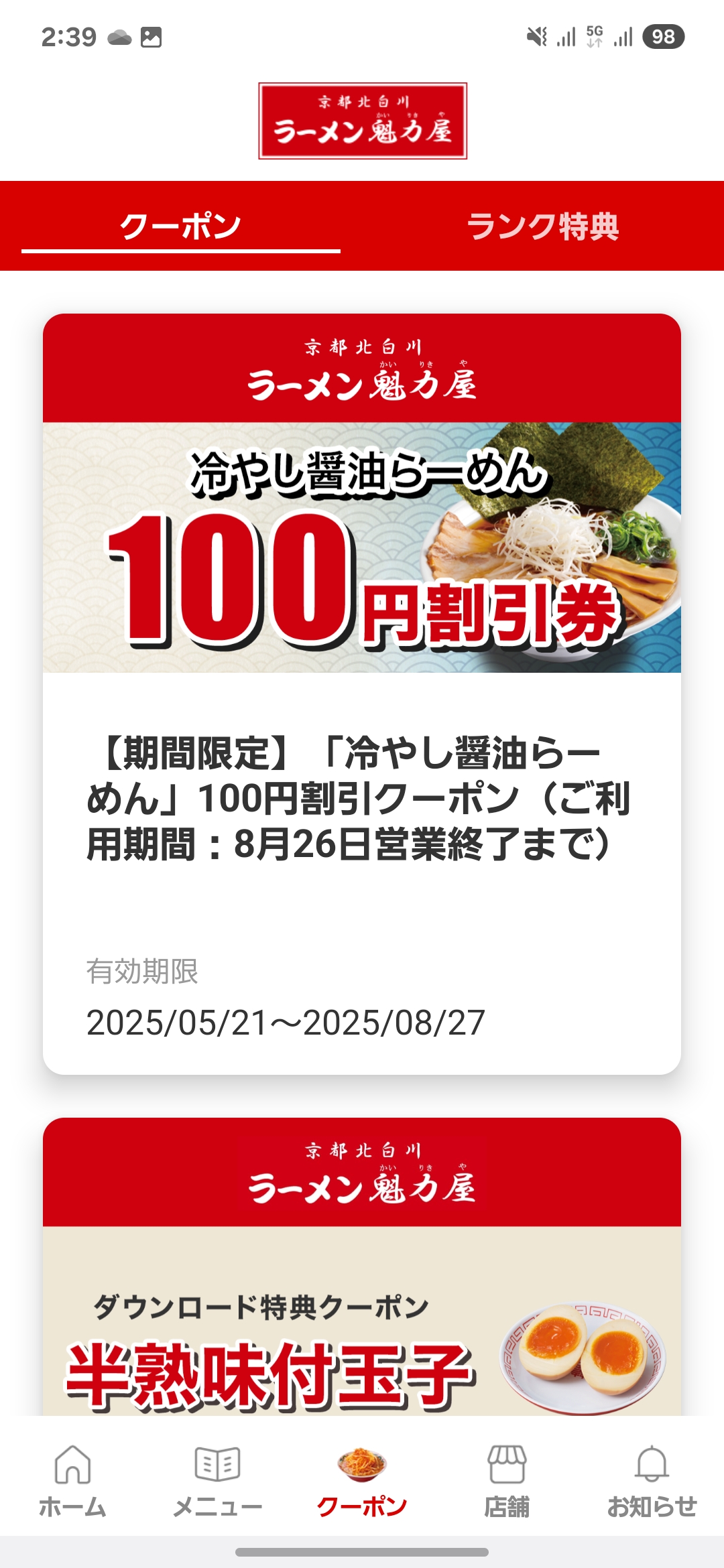Open the 冷やし醤油らーめん 100円割引 coupon

[362, 694]
